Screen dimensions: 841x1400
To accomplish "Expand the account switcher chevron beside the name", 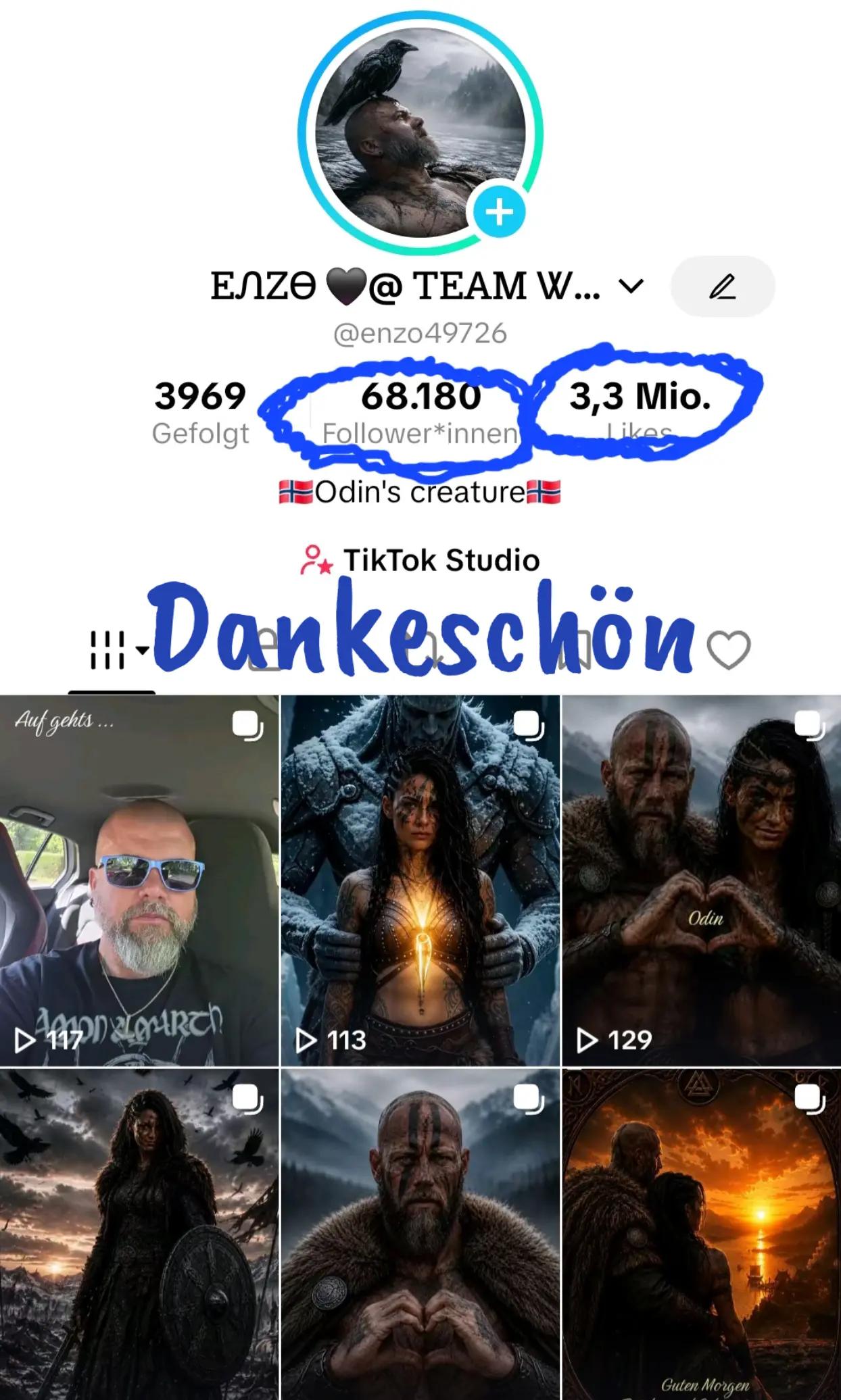I will click(631, 287).
